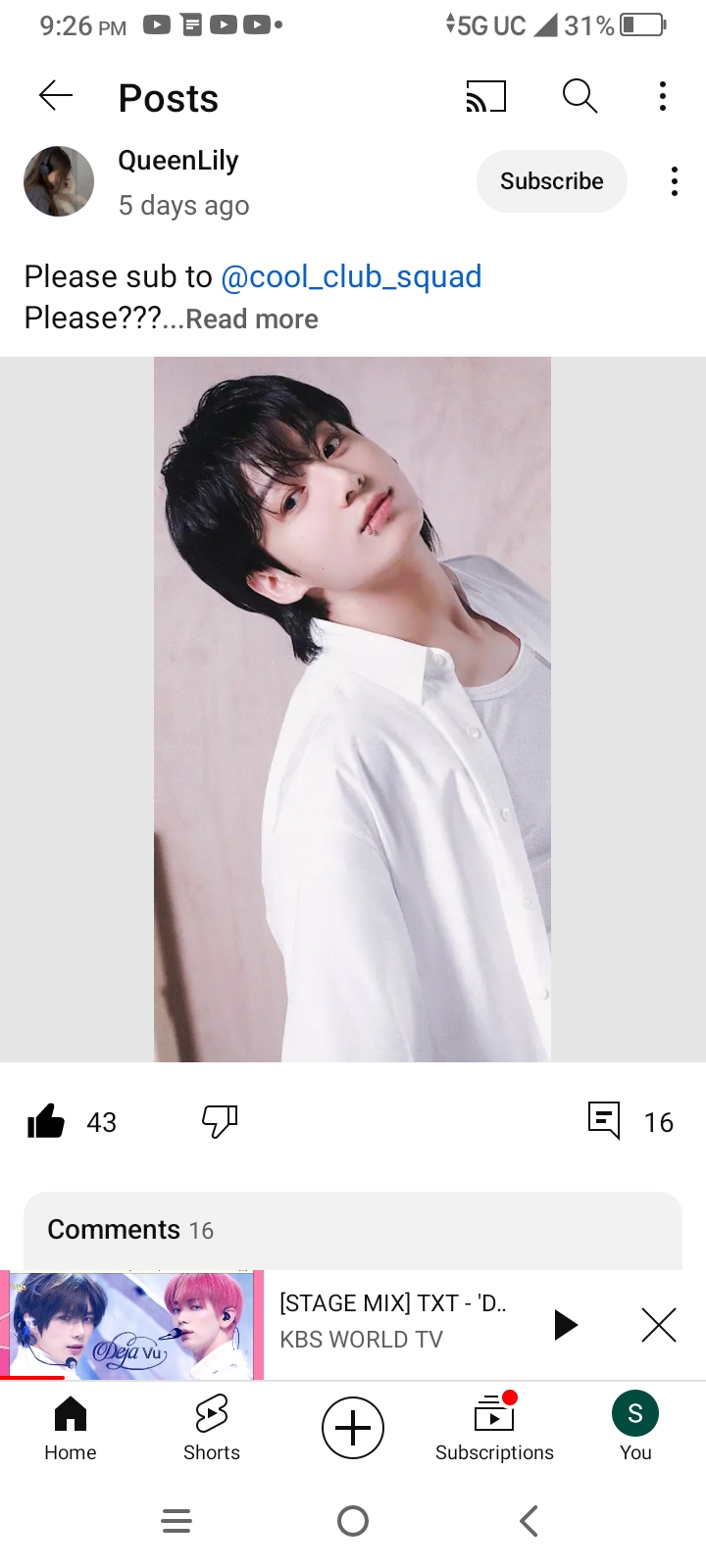Go back from the Posts page
The width and height of the screenshot is (706, 1568).
[56, 96]
